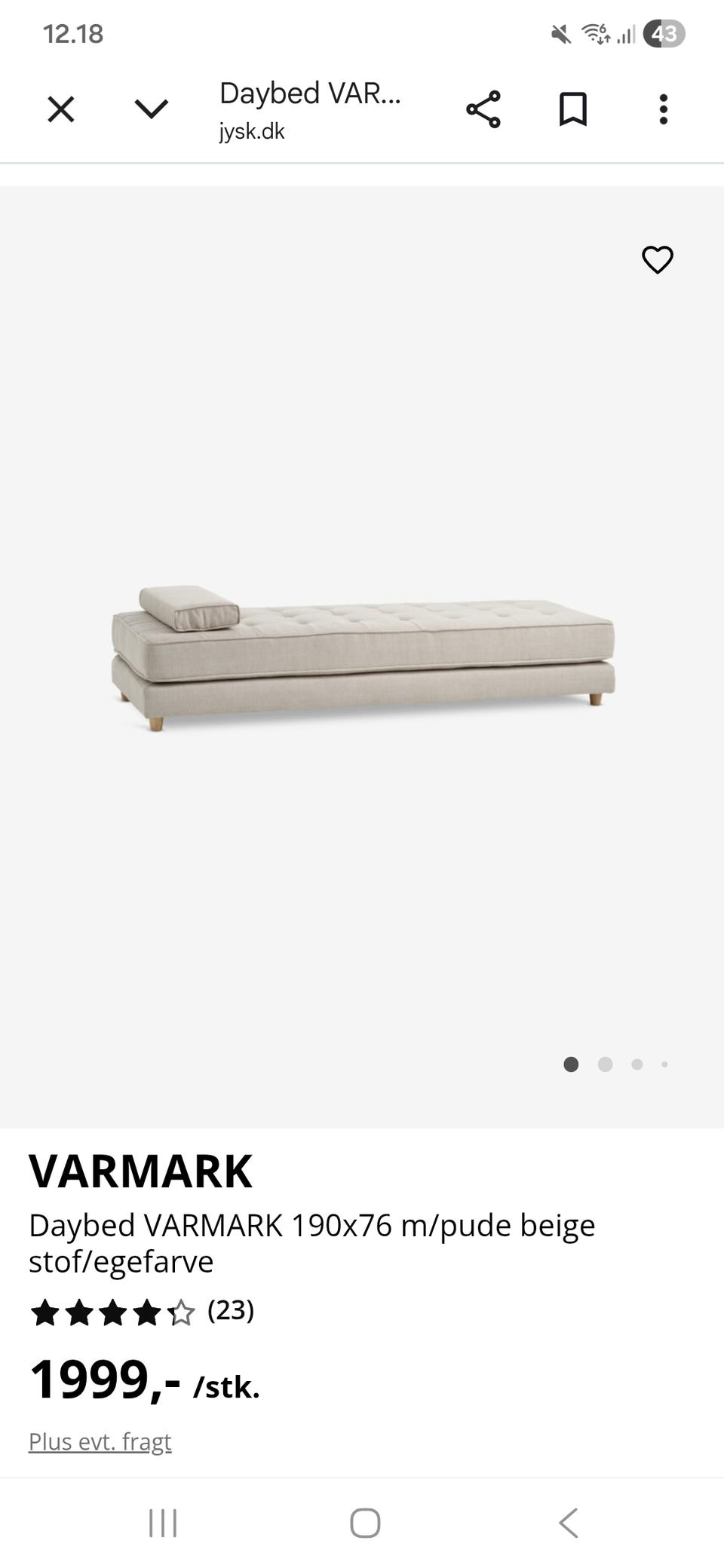
Task: Add VARMARK daybed to favorites heart
Action: point(658,260)
